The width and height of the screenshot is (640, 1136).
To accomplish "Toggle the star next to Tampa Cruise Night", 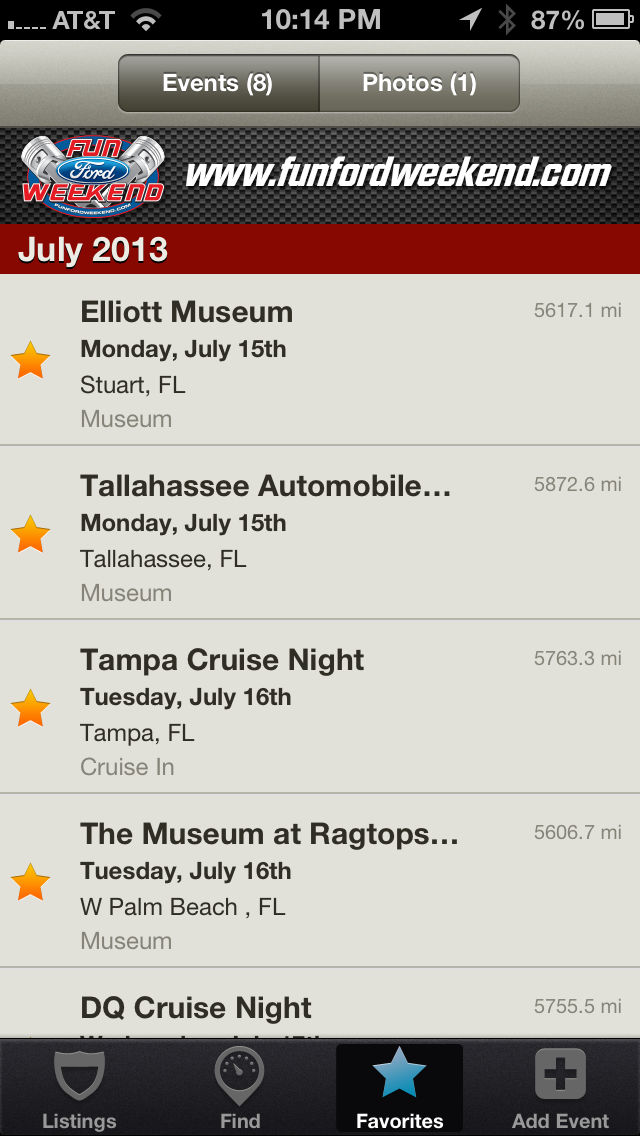I will pos(30,708).
